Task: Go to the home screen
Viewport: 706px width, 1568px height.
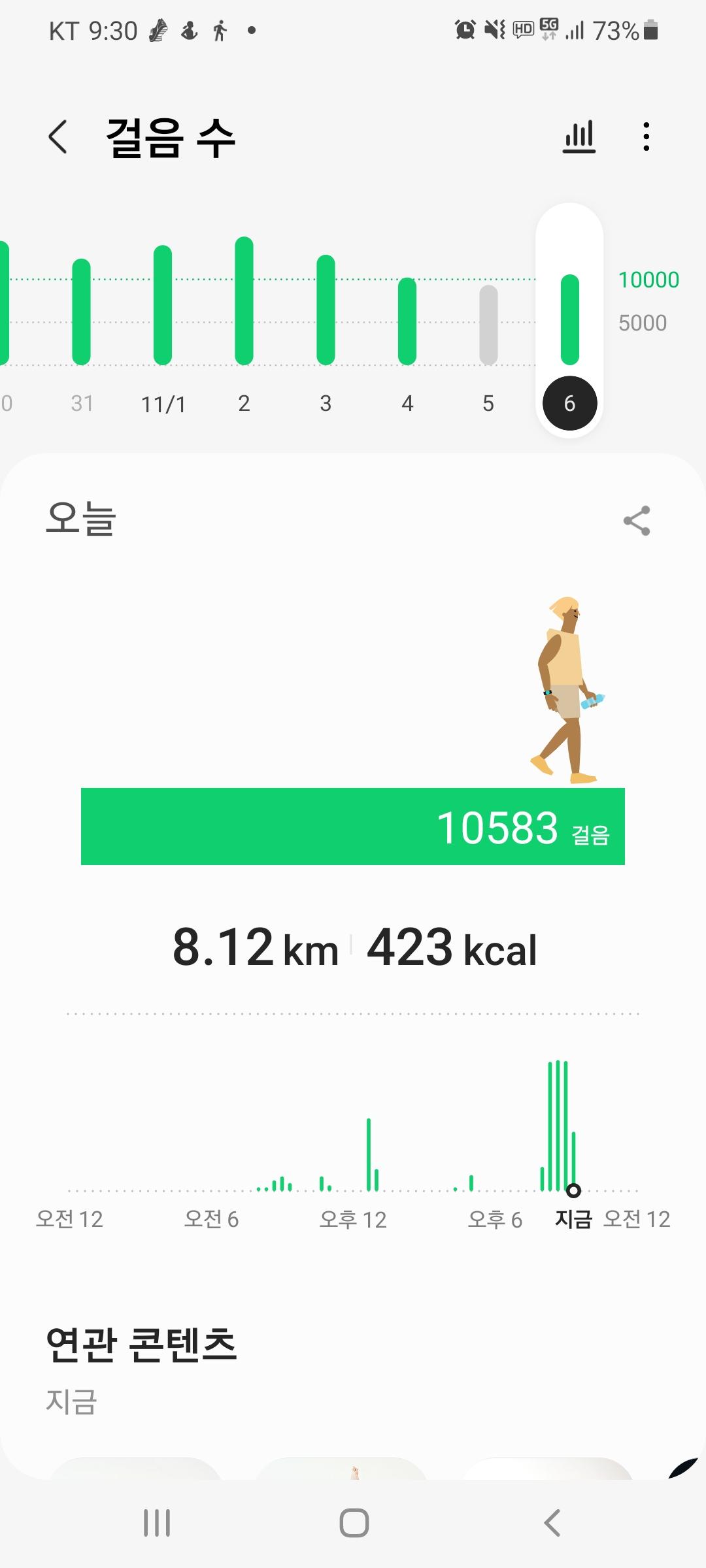Action: pyautogui.click(x=354, y=1523)
